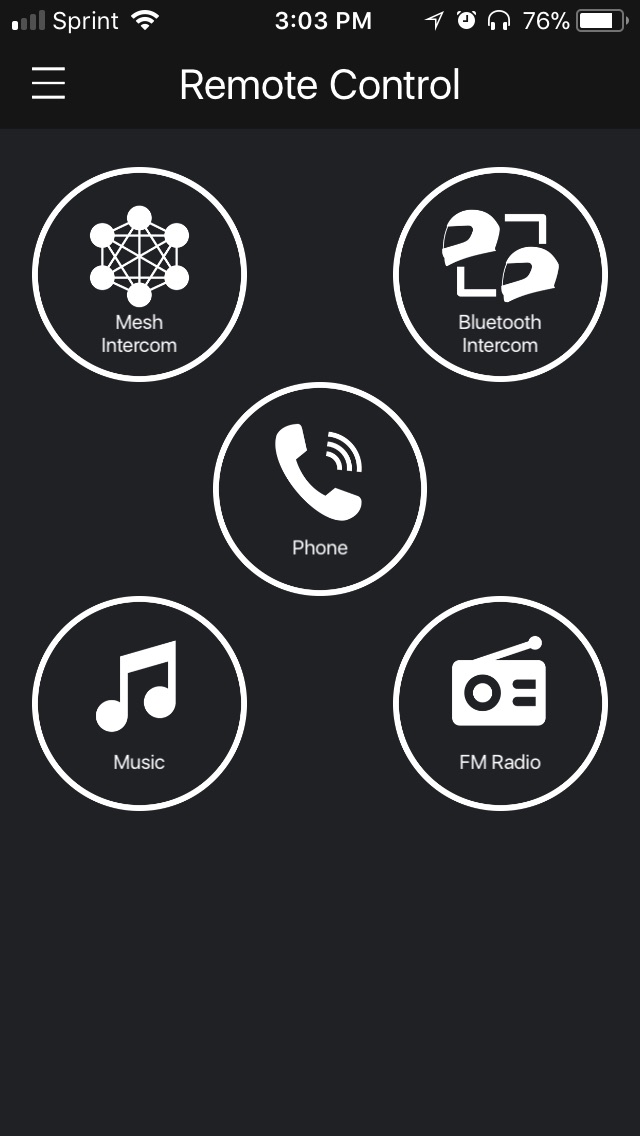Launch the FM Radio control
Image resolution: width=640 pixels, height=1136 pixels.
tap(500, 703)
